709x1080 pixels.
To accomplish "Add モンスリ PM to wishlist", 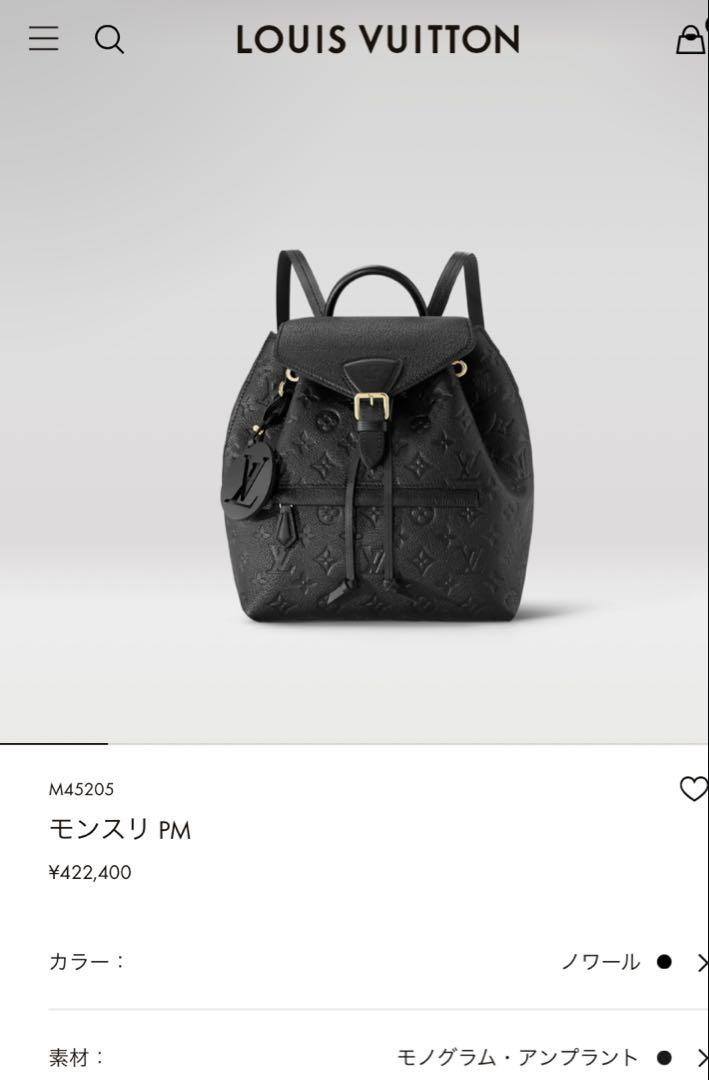I will coord(693,789).
